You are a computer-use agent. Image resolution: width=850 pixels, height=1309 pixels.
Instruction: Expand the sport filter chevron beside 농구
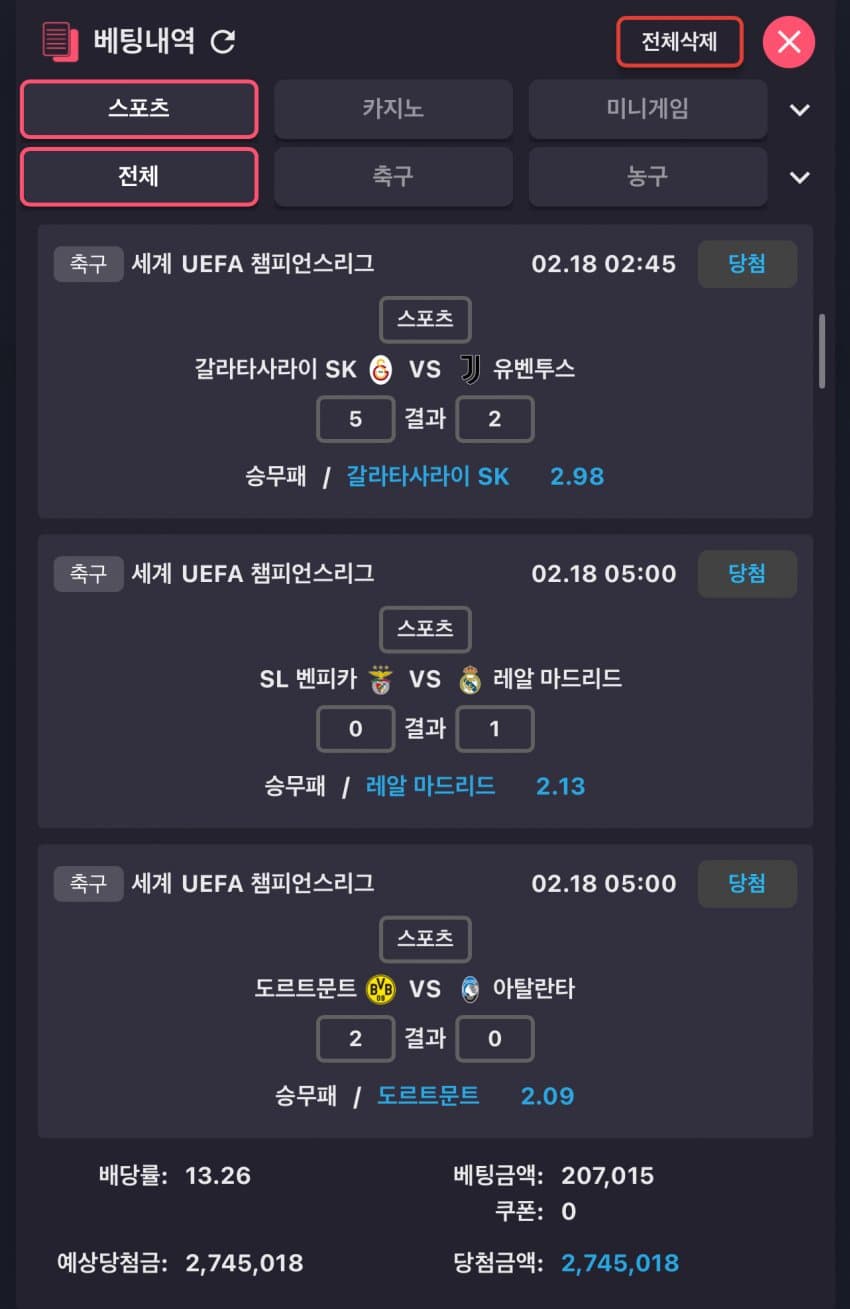(799, 177)
